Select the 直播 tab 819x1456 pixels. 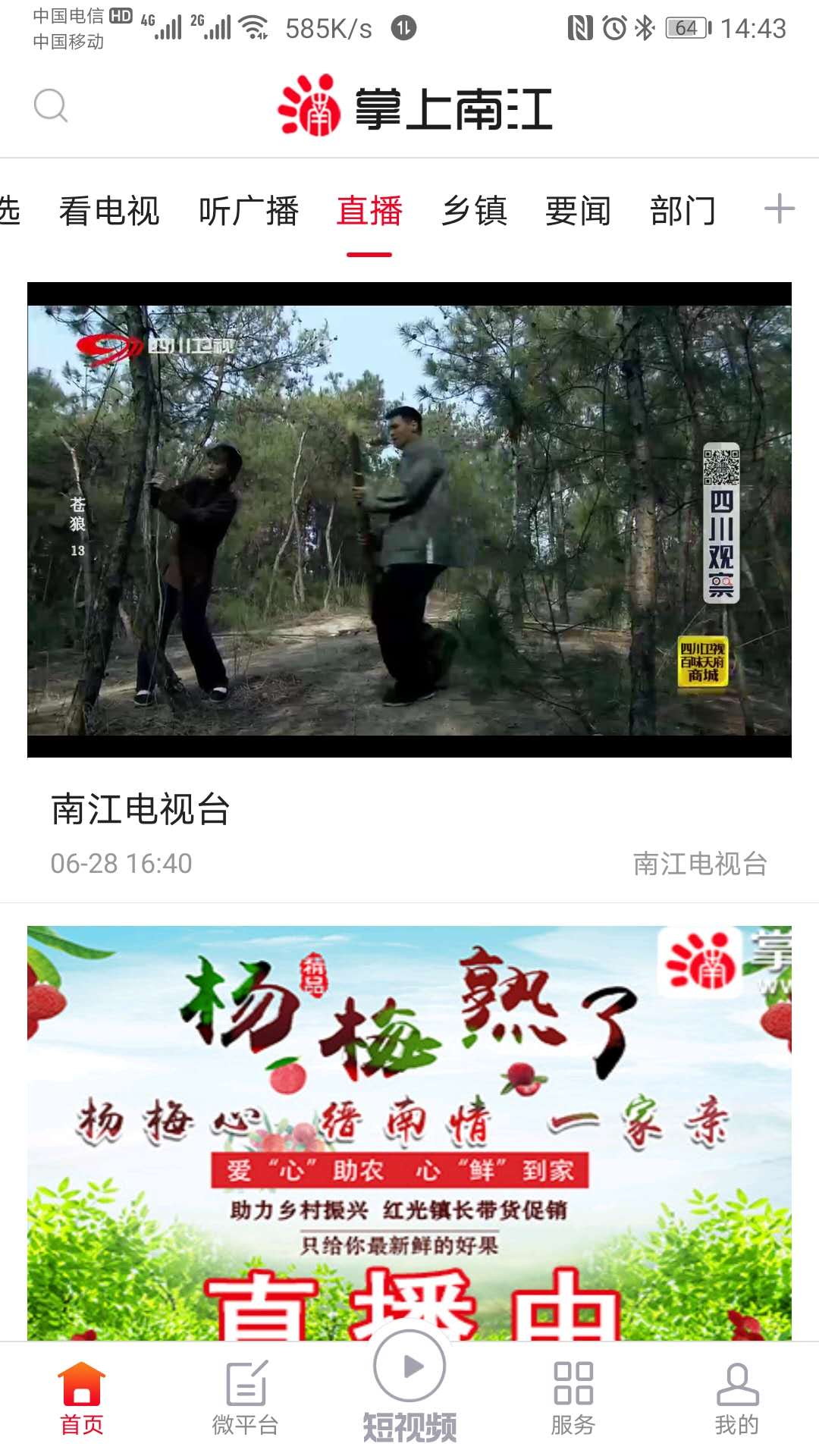pos(369,211)
